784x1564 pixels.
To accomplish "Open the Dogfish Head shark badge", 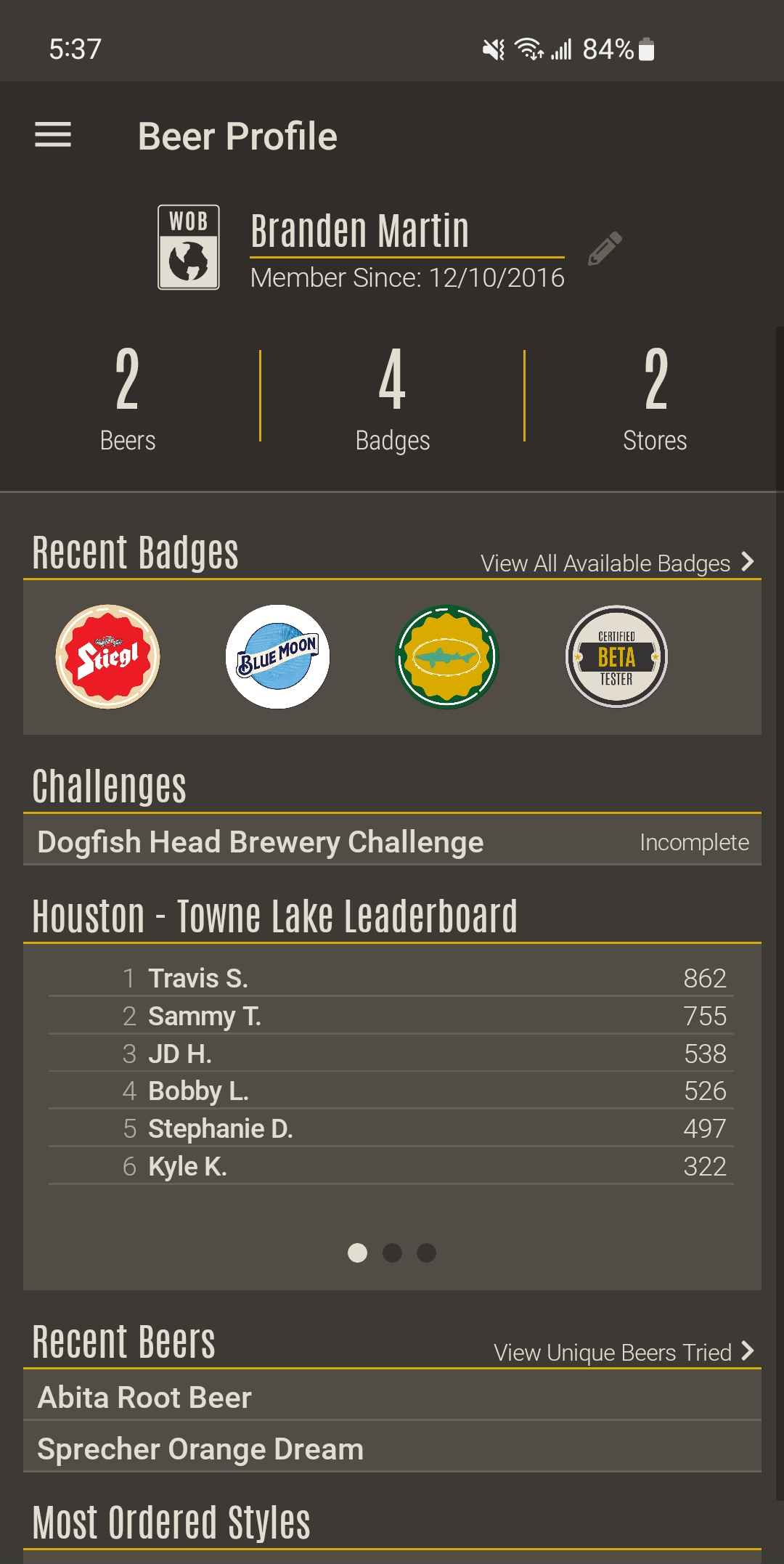I will 447,656.
